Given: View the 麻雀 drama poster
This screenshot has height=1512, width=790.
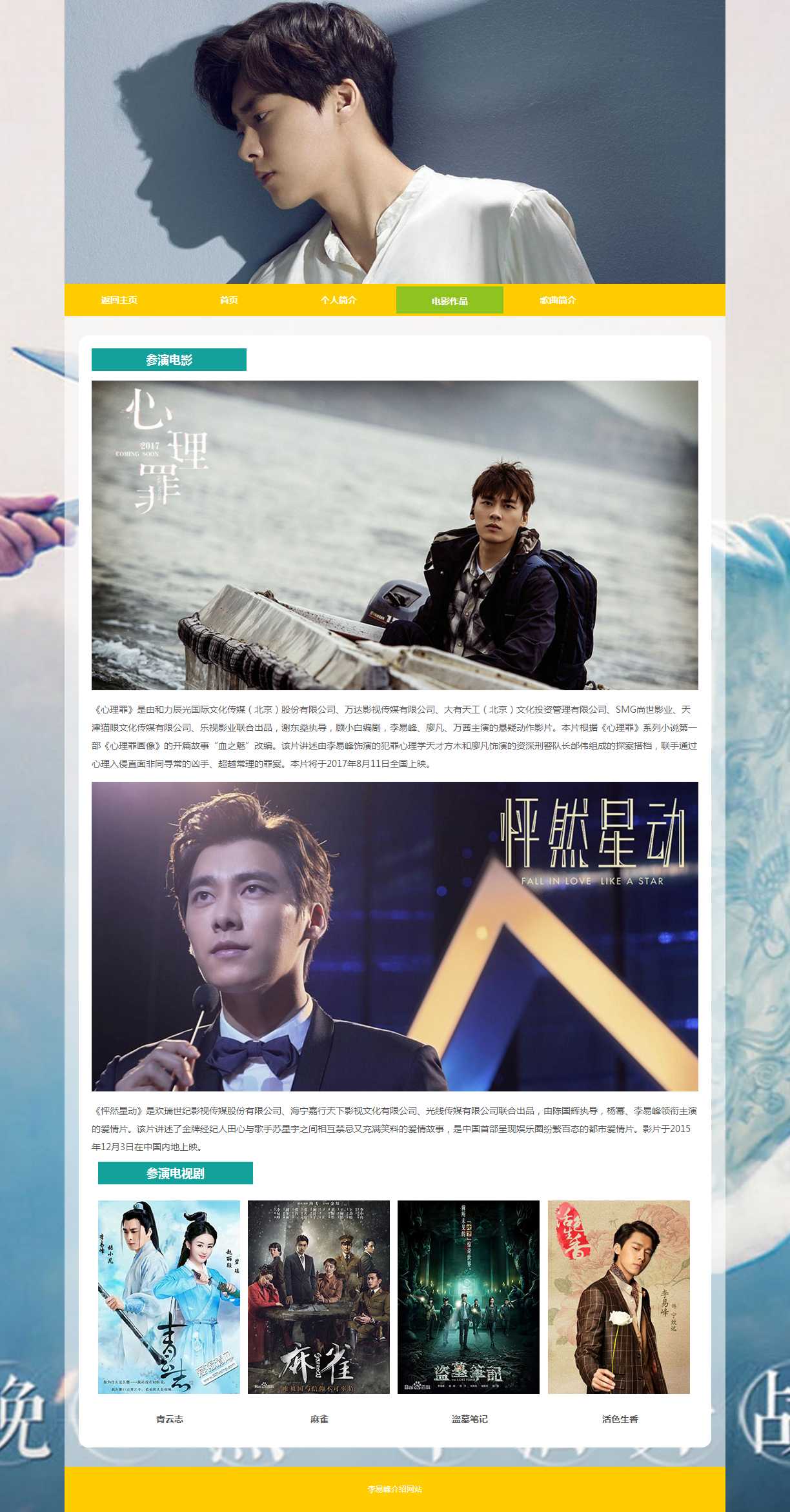Looking at the screenshot, I should pyautogui.click(x=319, y=1297).
